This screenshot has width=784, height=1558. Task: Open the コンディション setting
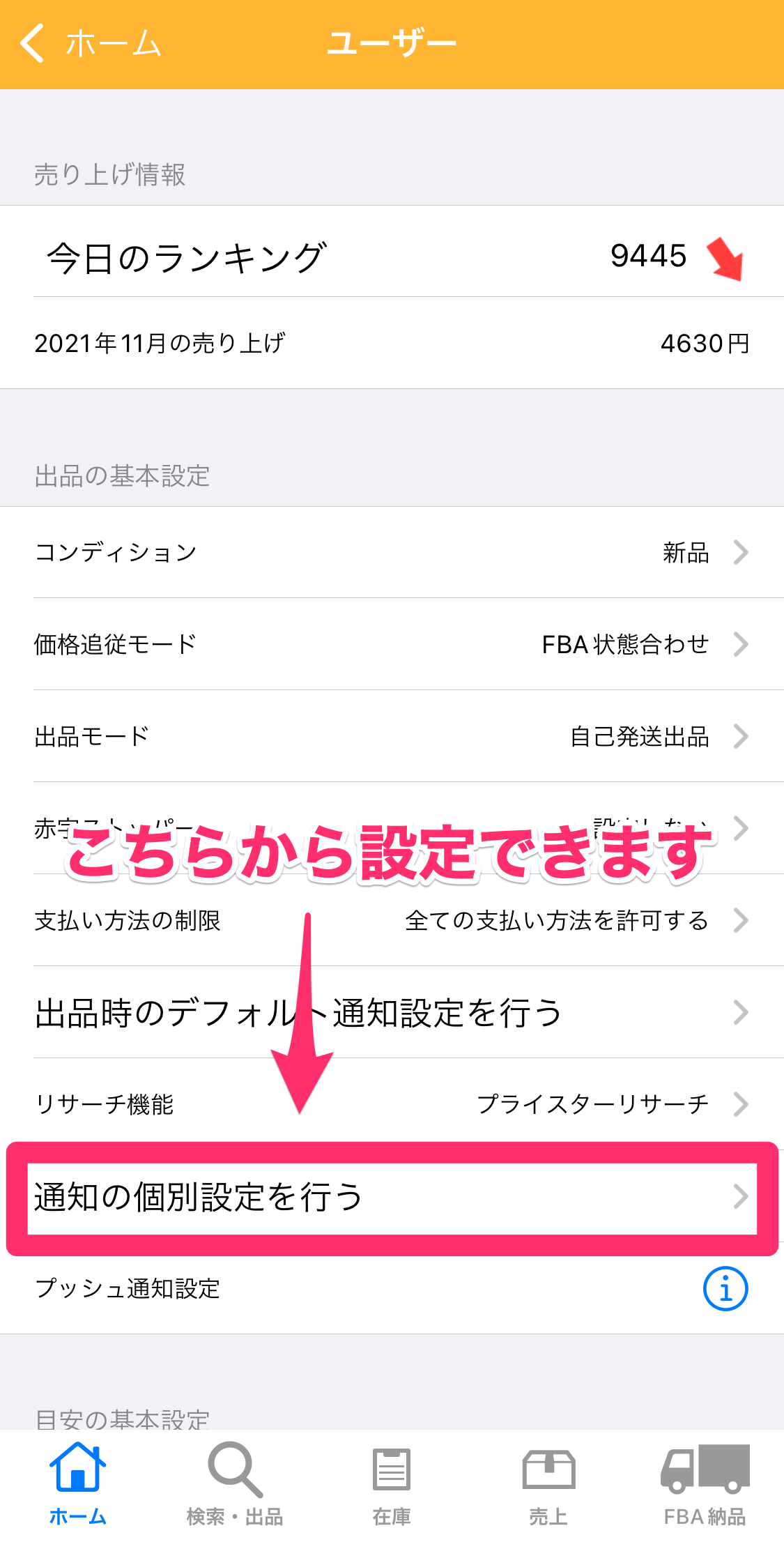[392, 552]
